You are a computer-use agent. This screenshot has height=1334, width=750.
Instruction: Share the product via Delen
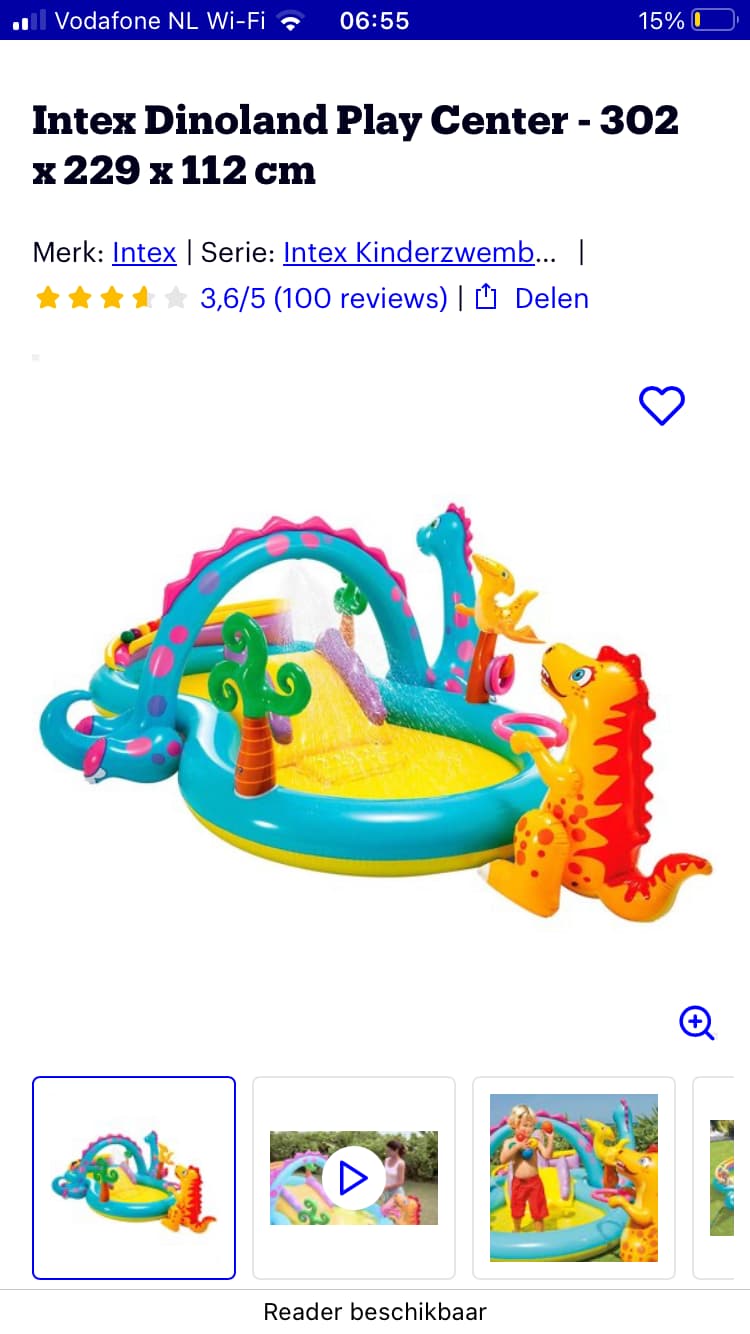[x=531, y=298]
